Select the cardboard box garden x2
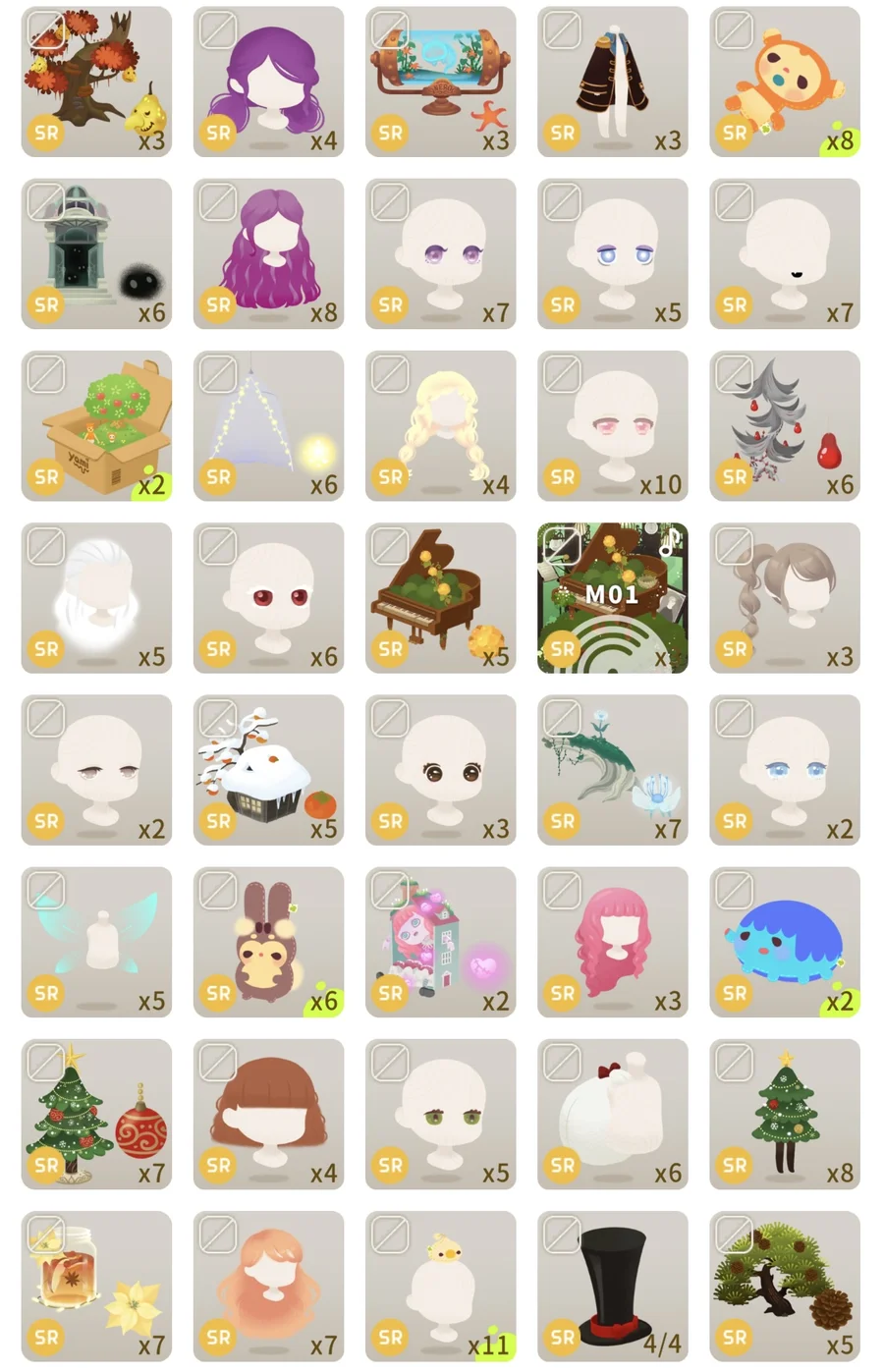Image resolution: width=884 pixels, height=1372 pixels. coord(96,426)
